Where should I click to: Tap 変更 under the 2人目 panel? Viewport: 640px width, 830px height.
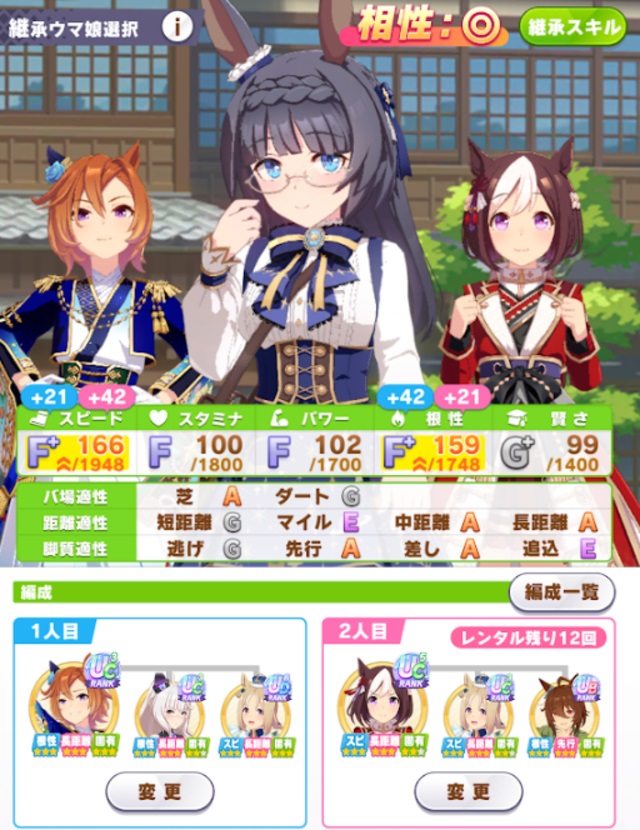[x=468, y=791]
